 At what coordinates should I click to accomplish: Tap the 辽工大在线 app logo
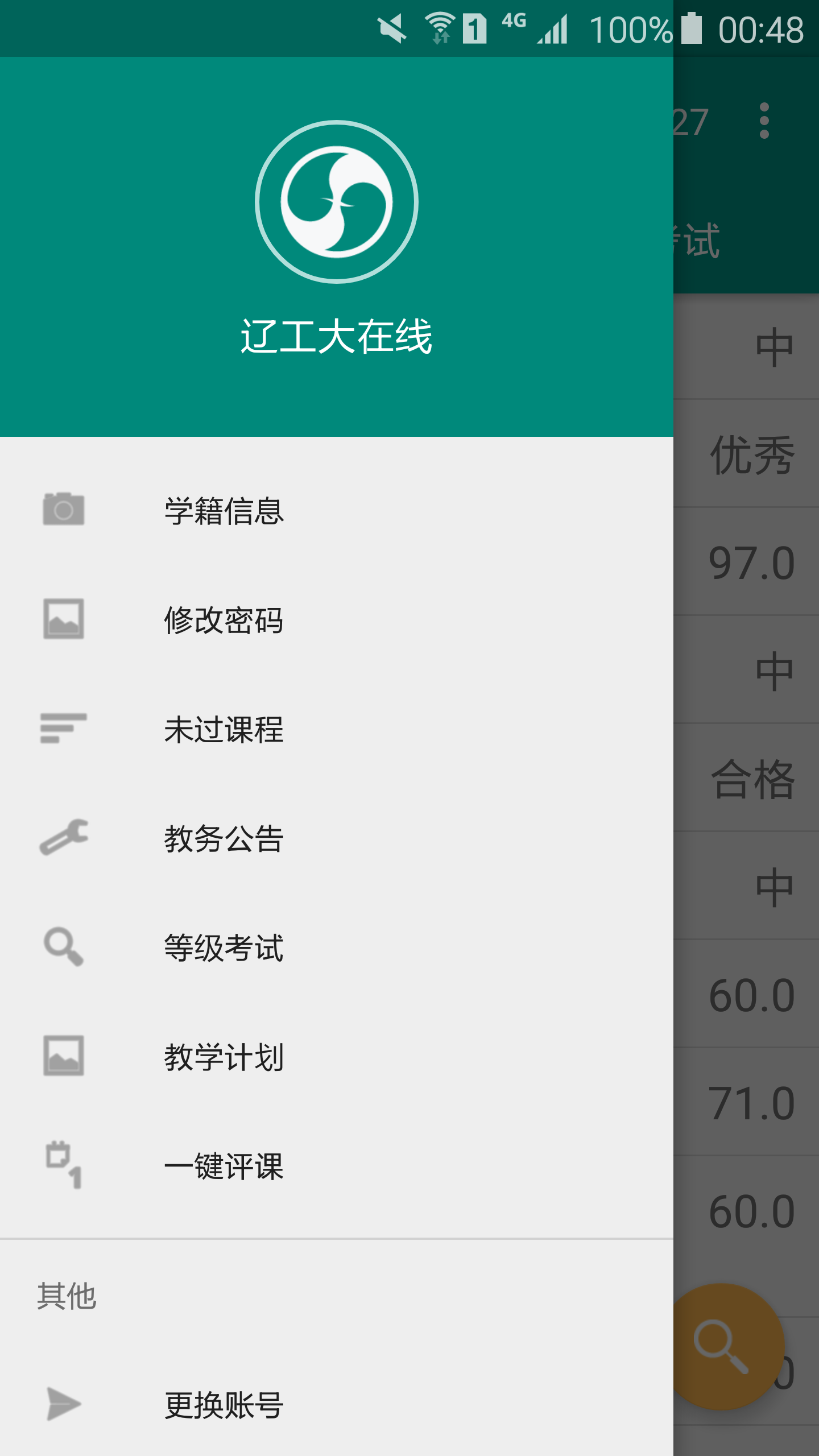coord(337,203)
